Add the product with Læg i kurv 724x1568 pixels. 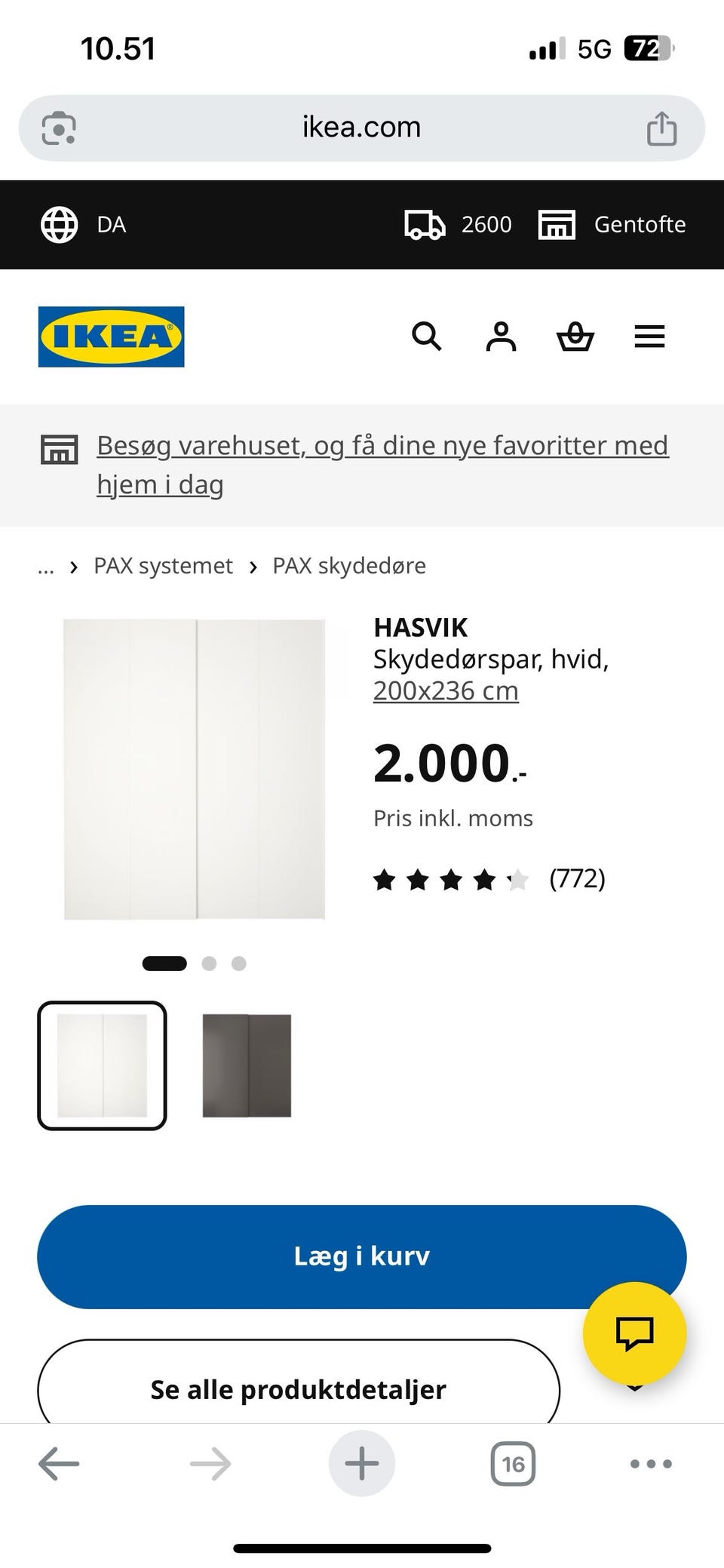(x=361, y=1256)
